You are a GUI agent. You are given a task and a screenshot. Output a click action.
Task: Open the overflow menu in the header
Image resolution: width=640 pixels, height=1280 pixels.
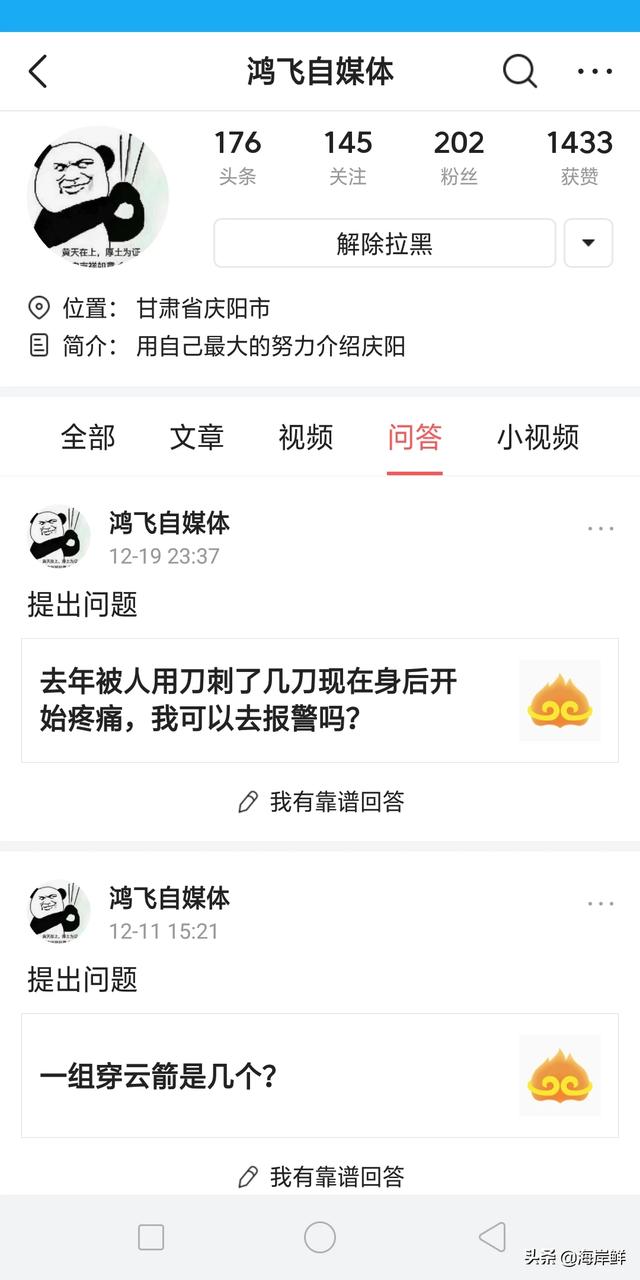click(x=595, y=71)
